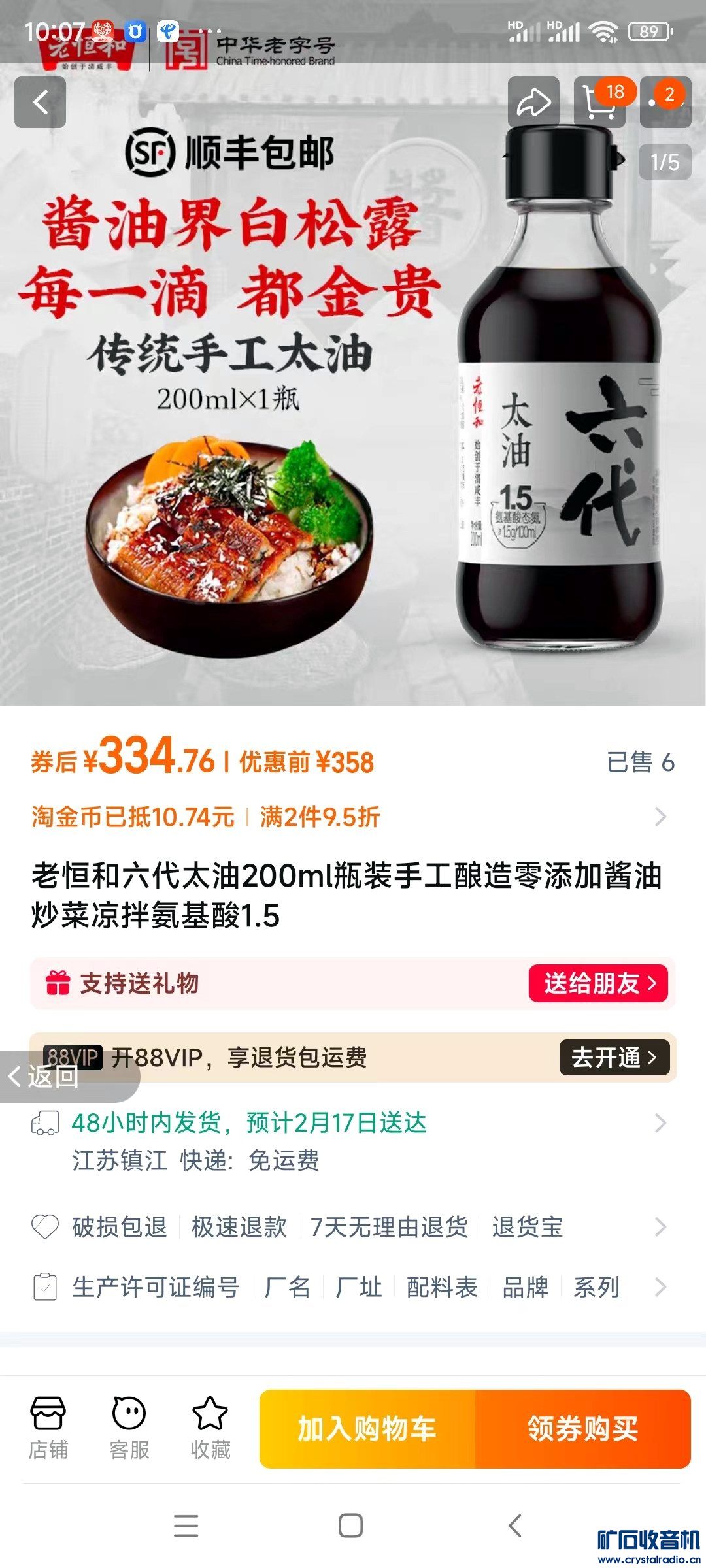706x1568 pixels.
Task: Visit the 店铺 store page
Action: click(48, 1428)
